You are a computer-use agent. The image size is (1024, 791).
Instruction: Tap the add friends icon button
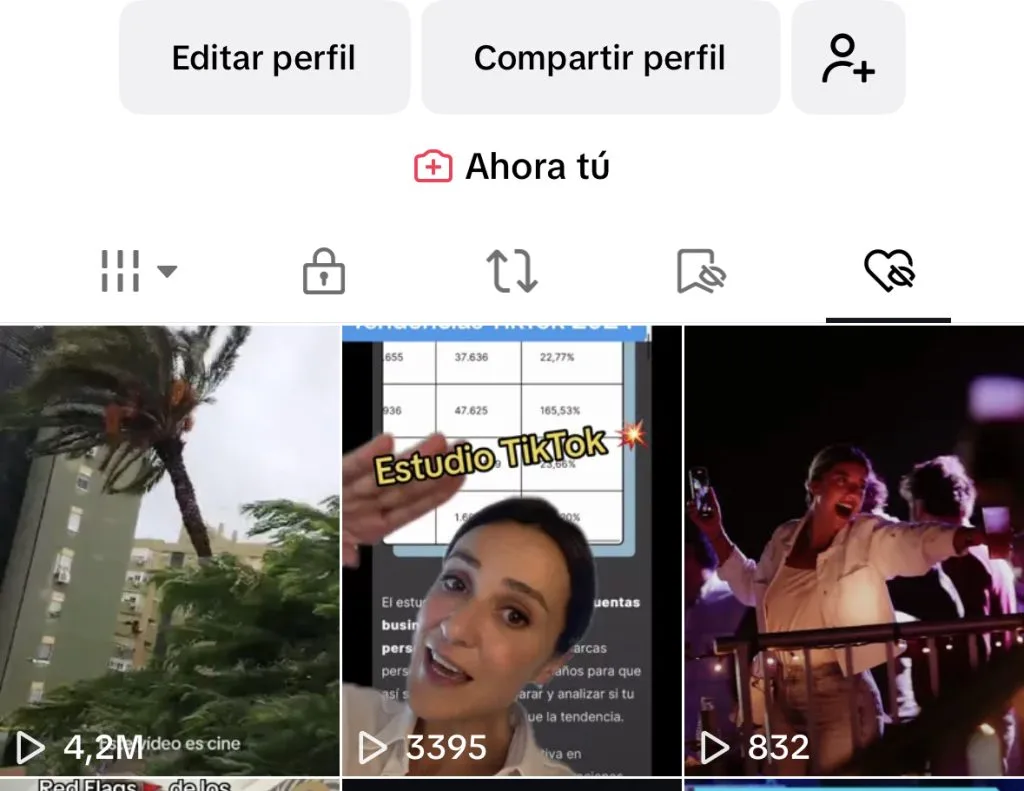point(848,58)
